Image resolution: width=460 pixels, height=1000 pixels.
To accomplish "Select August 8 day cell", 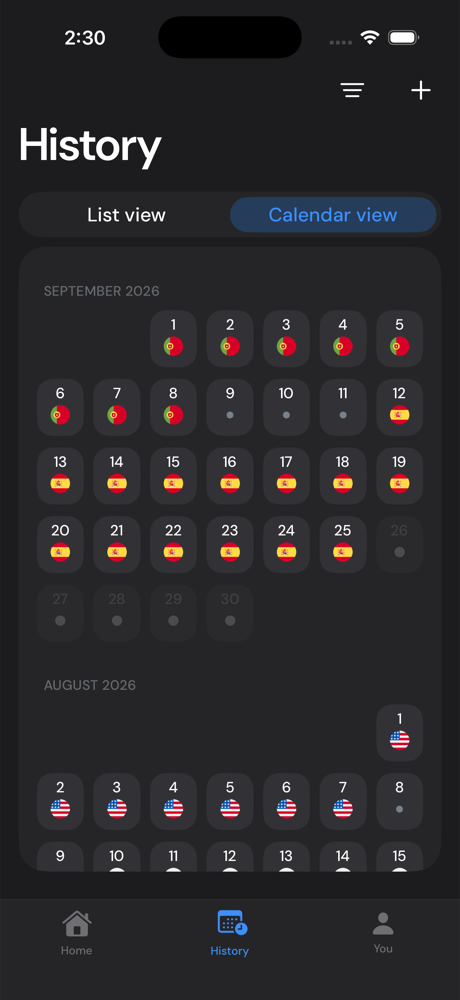I will tap(399, 801).
